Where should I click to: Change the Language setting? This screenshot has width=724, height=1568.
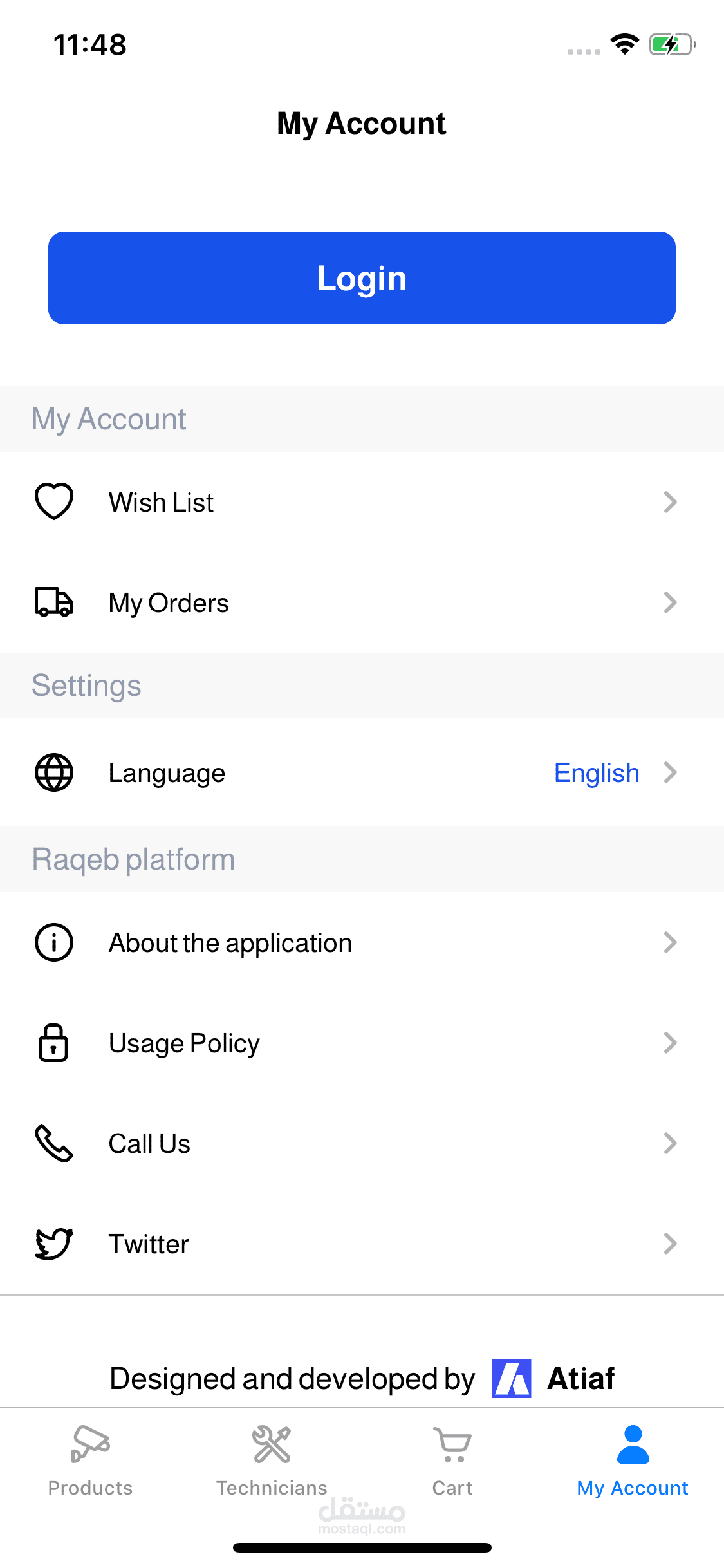point(362,772)
